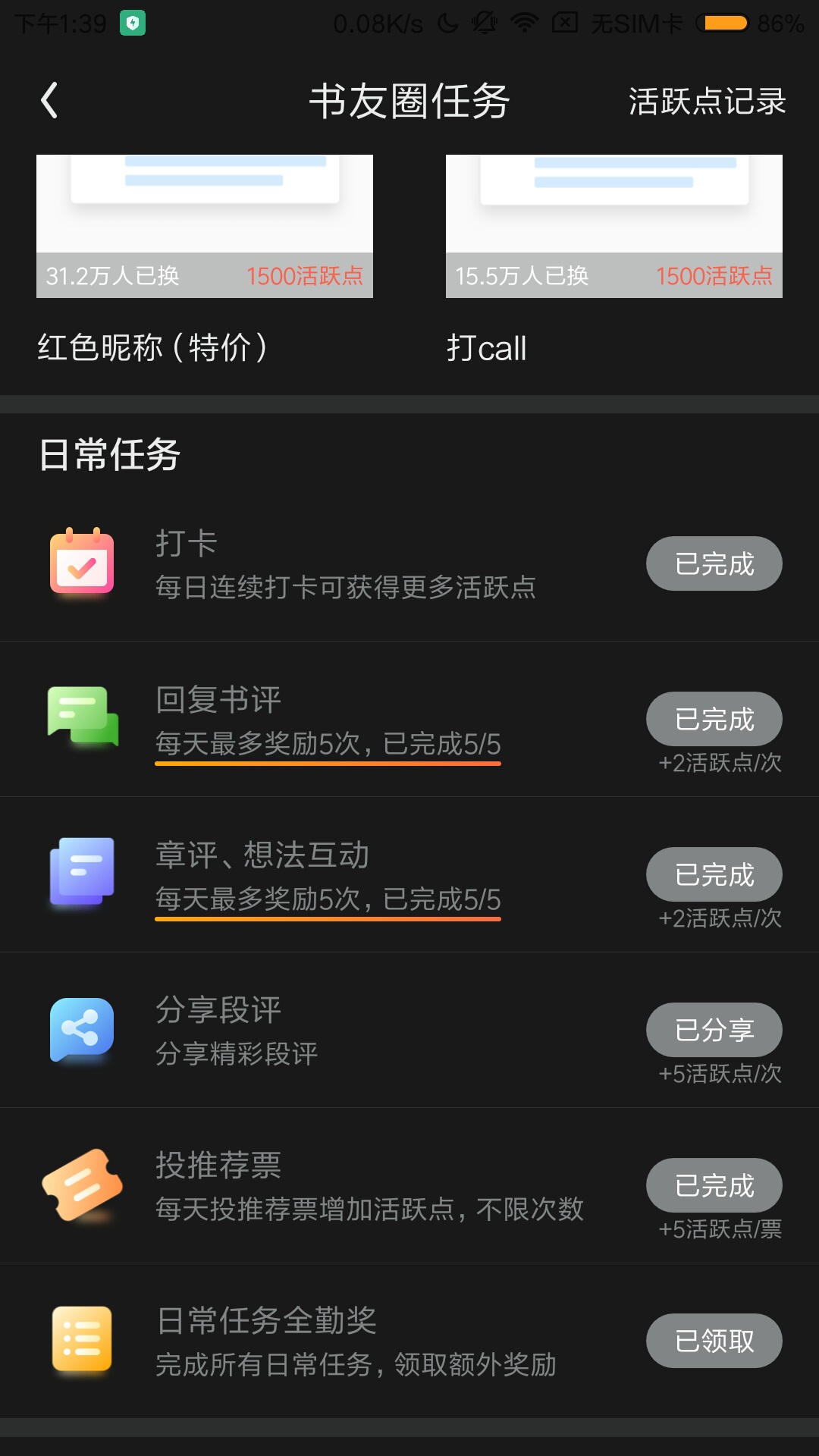Open 活跃点记录 history
The image size is (819, 1456).
707,102
